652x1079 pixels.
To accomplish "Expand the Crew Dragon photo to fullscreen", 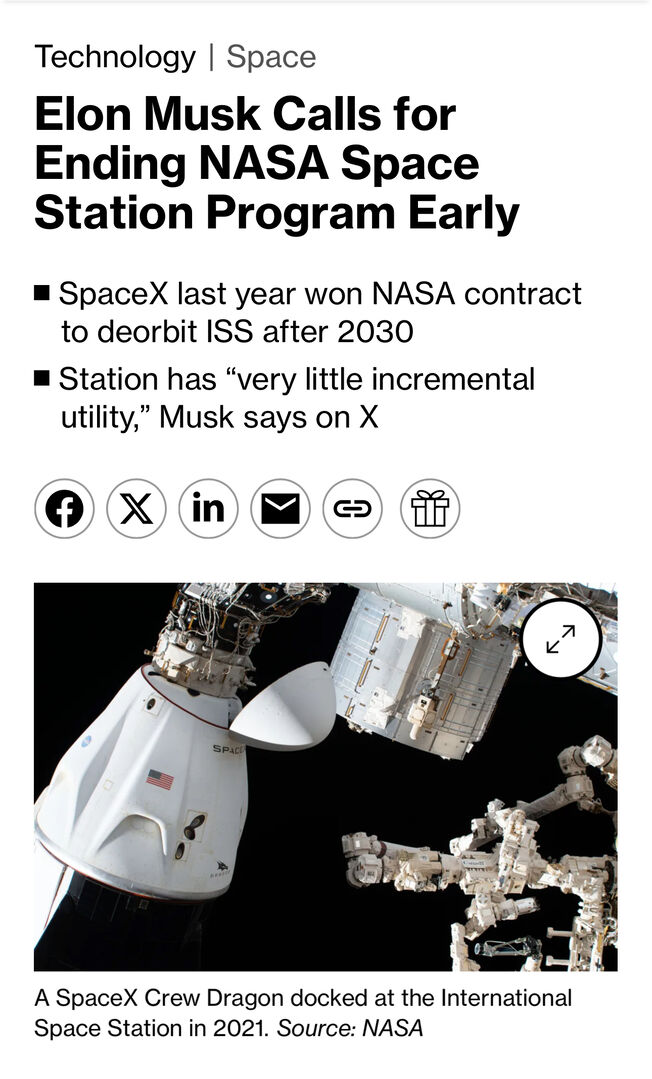I will (561, 639).
